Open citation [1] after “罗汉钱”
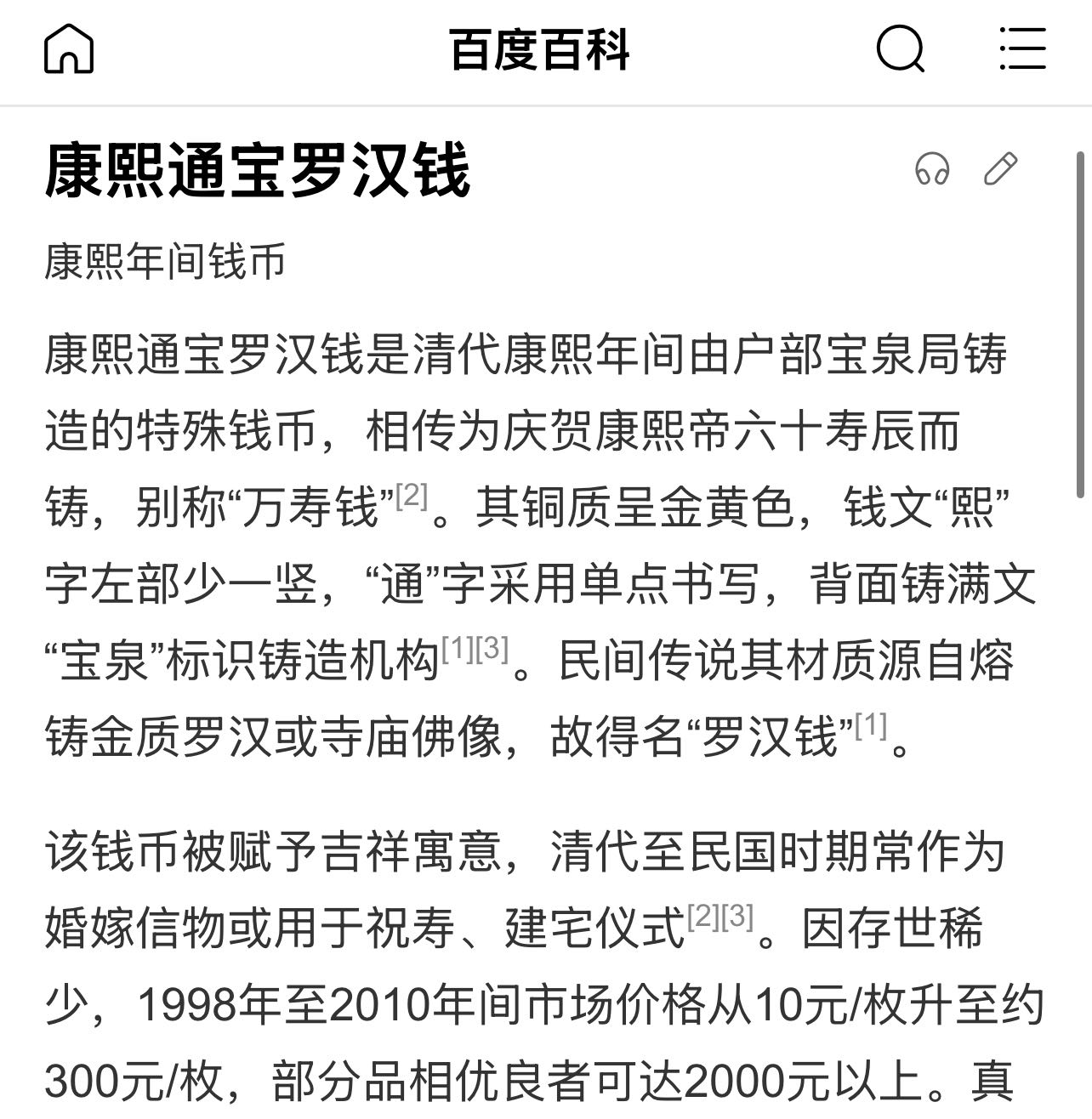The height and width of the screenshot is (1119, 1092). point(871,725)
